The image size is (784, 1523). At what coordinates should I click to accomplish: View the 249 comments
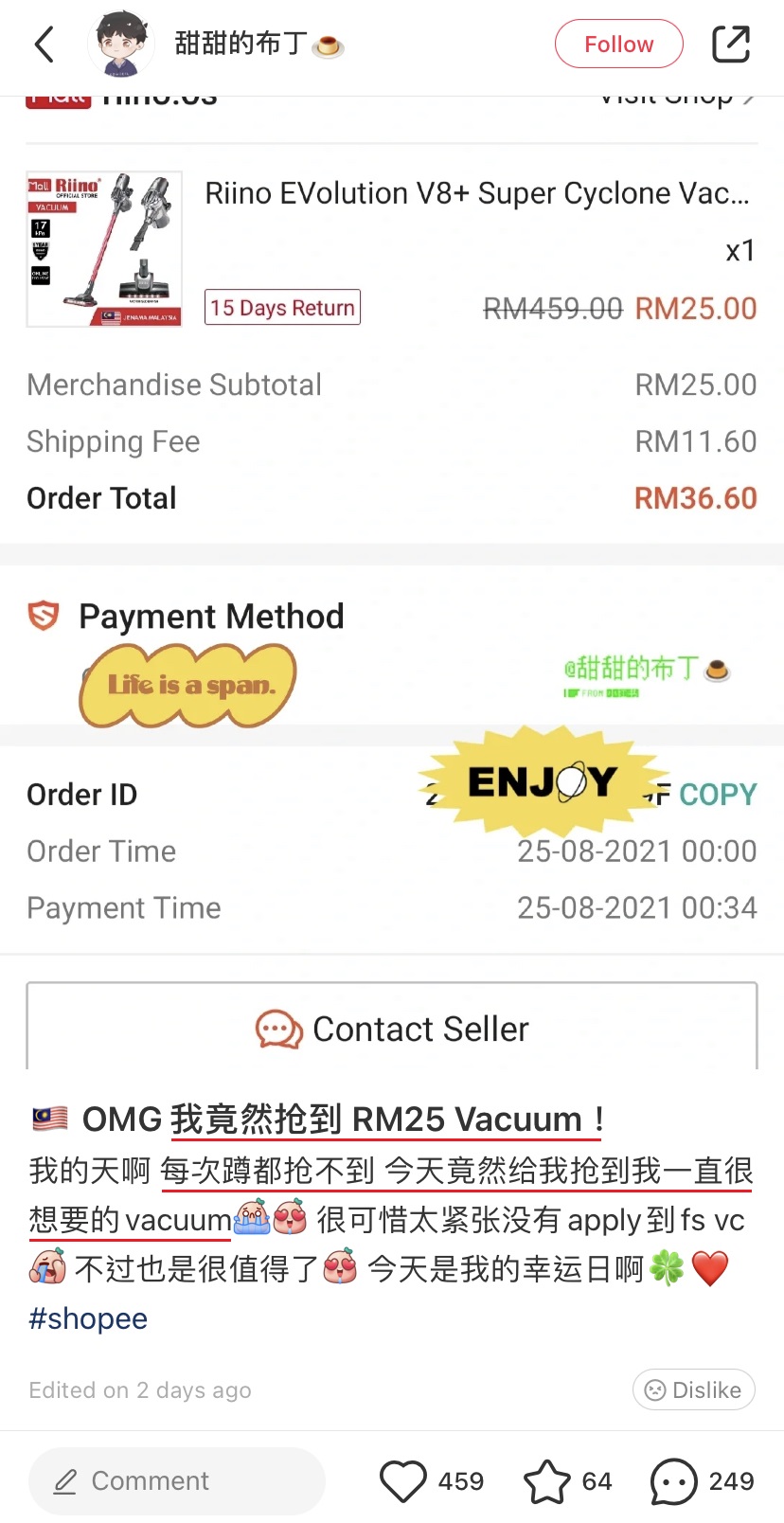pos(674,1480)
